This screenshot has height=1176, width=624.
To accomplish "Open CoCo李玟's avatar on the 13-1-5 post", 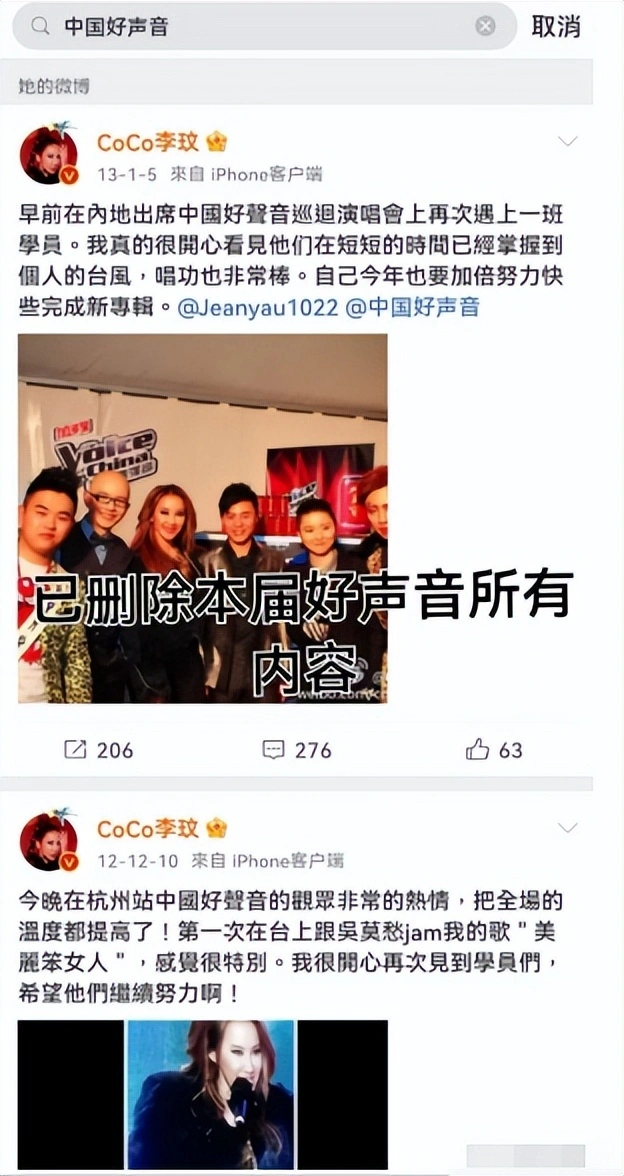I will pos(49,155).
